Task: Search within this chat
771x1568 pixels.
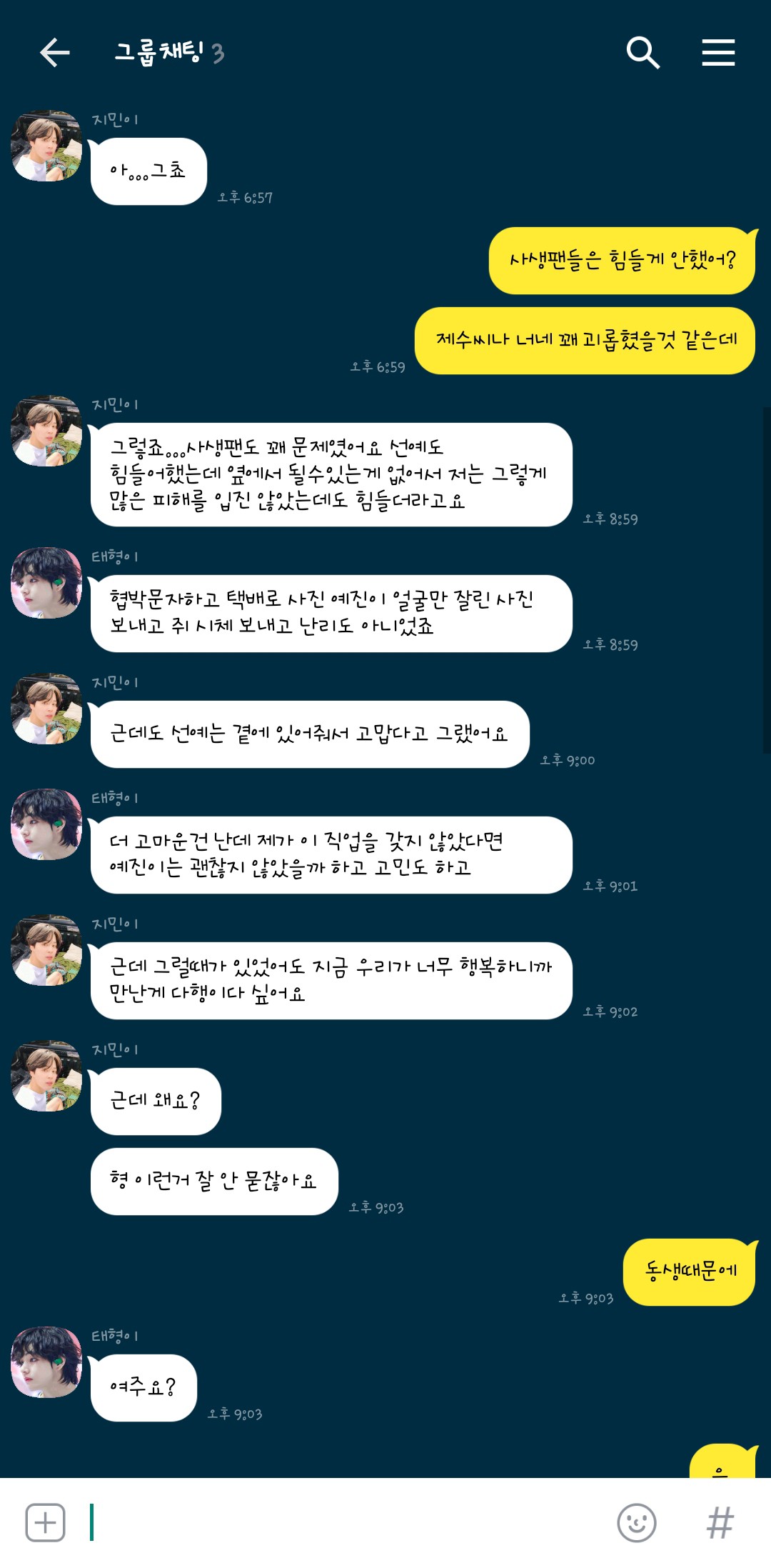Action: [642, 53]
